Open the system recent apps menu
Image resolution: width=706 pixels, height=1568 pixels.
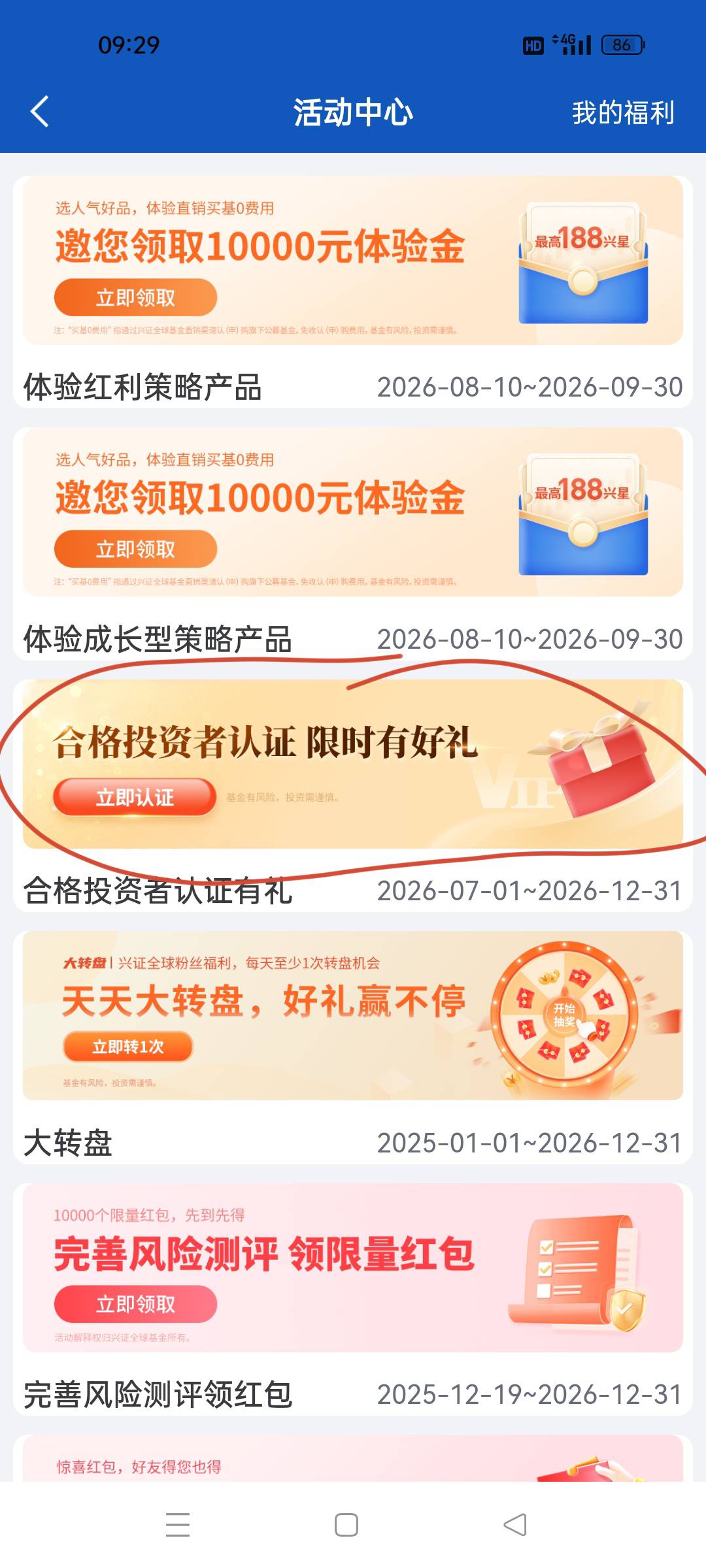tap(178, 1525)
